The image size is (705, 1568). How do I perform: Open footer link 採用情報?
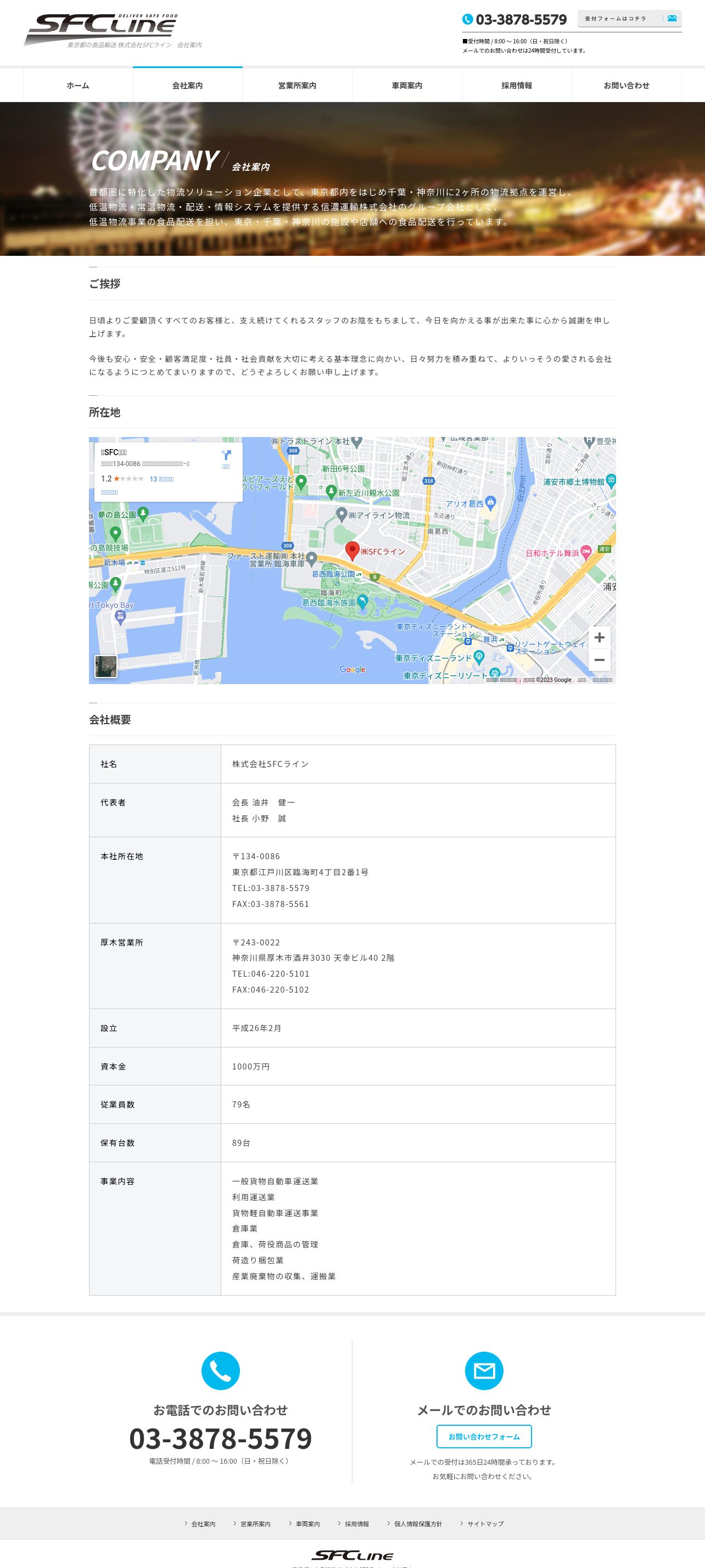(x=354, y=1524)
